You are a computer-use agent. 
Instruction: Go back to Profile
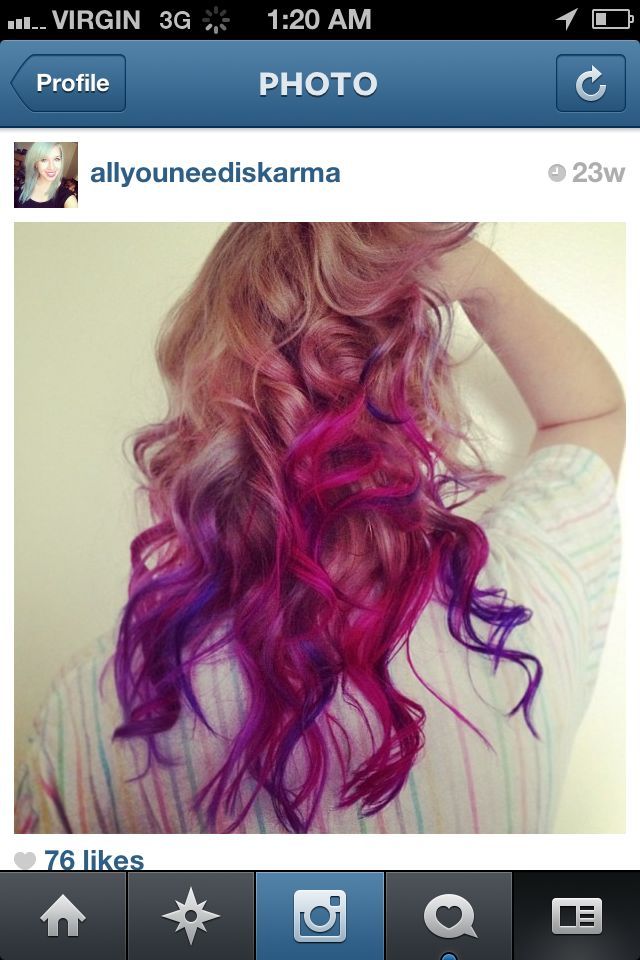point(69,84)
